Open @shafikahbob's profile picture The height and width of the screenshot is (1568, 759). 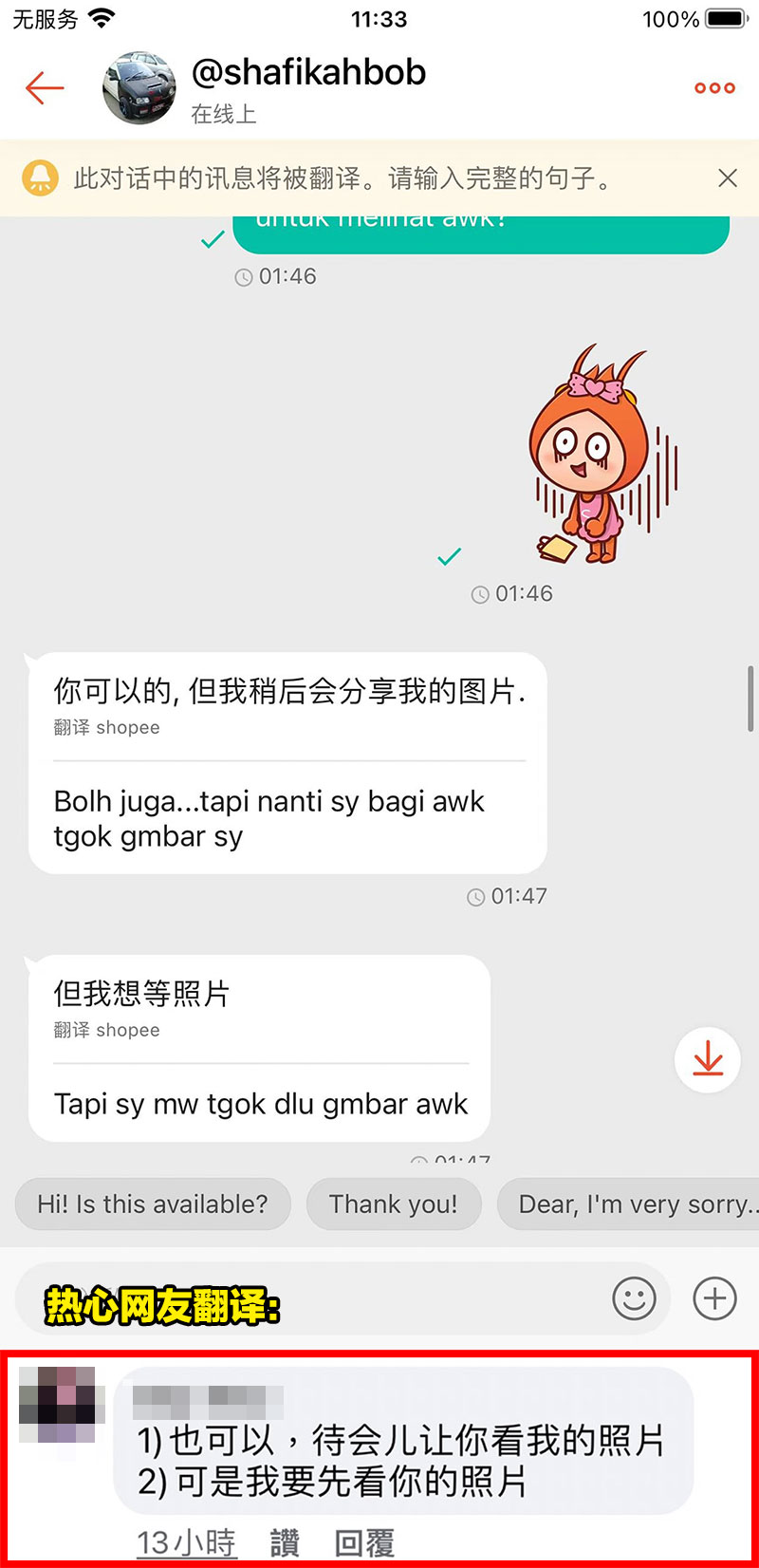(x=139, y=88)
